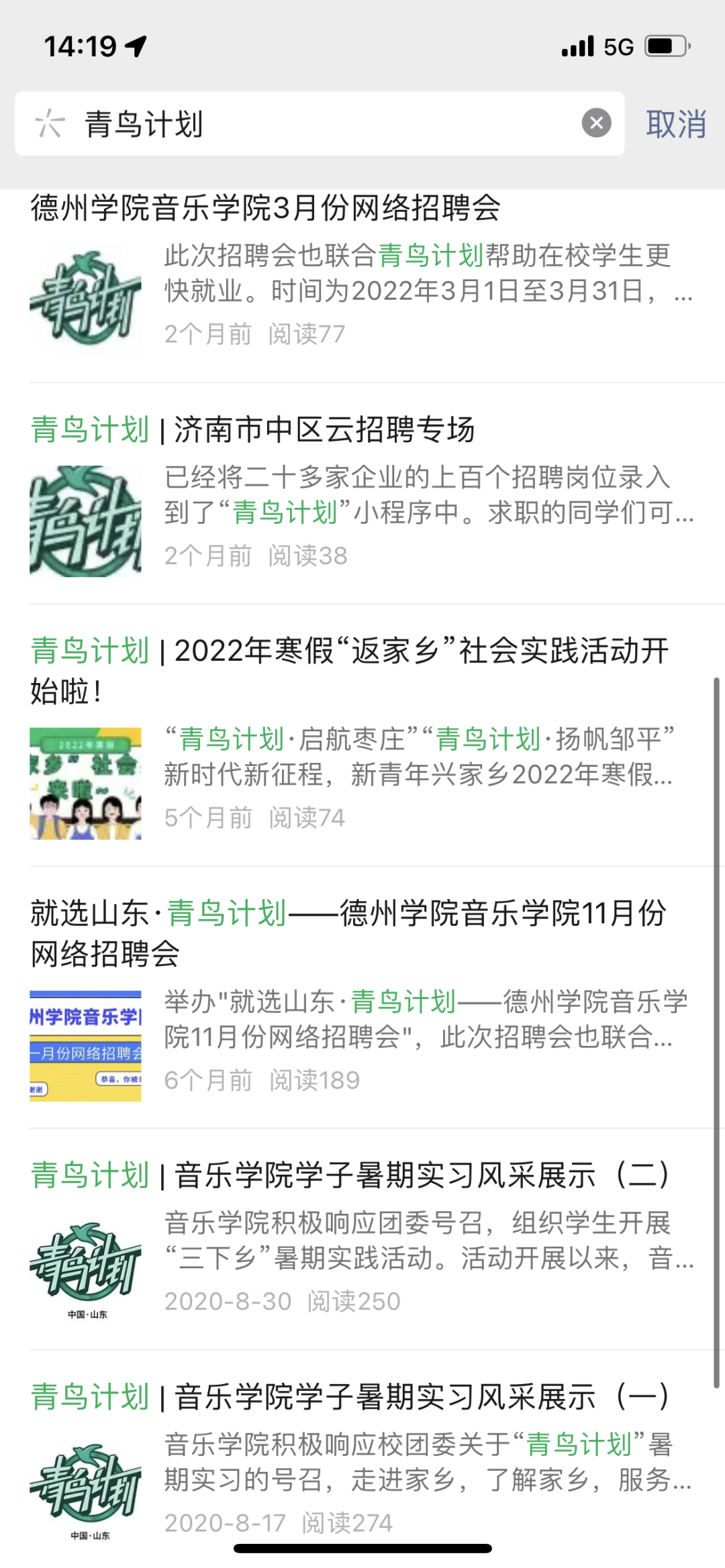Clear the search text with the X icon
This screenshot has width=725, height=1568.
(x=596, y=123)
